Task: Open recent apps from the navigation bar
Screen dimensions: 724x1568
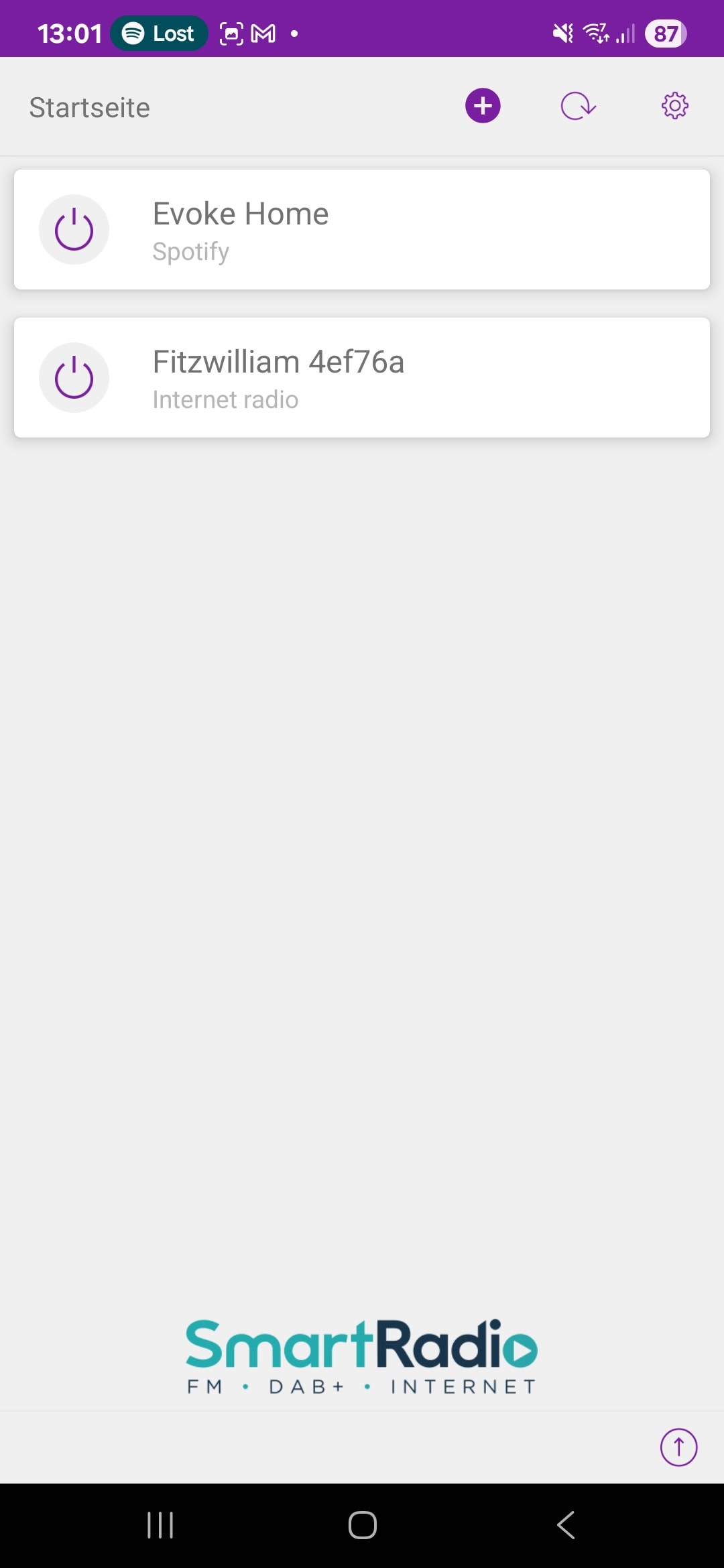Action: click(x=160, y=1526)
